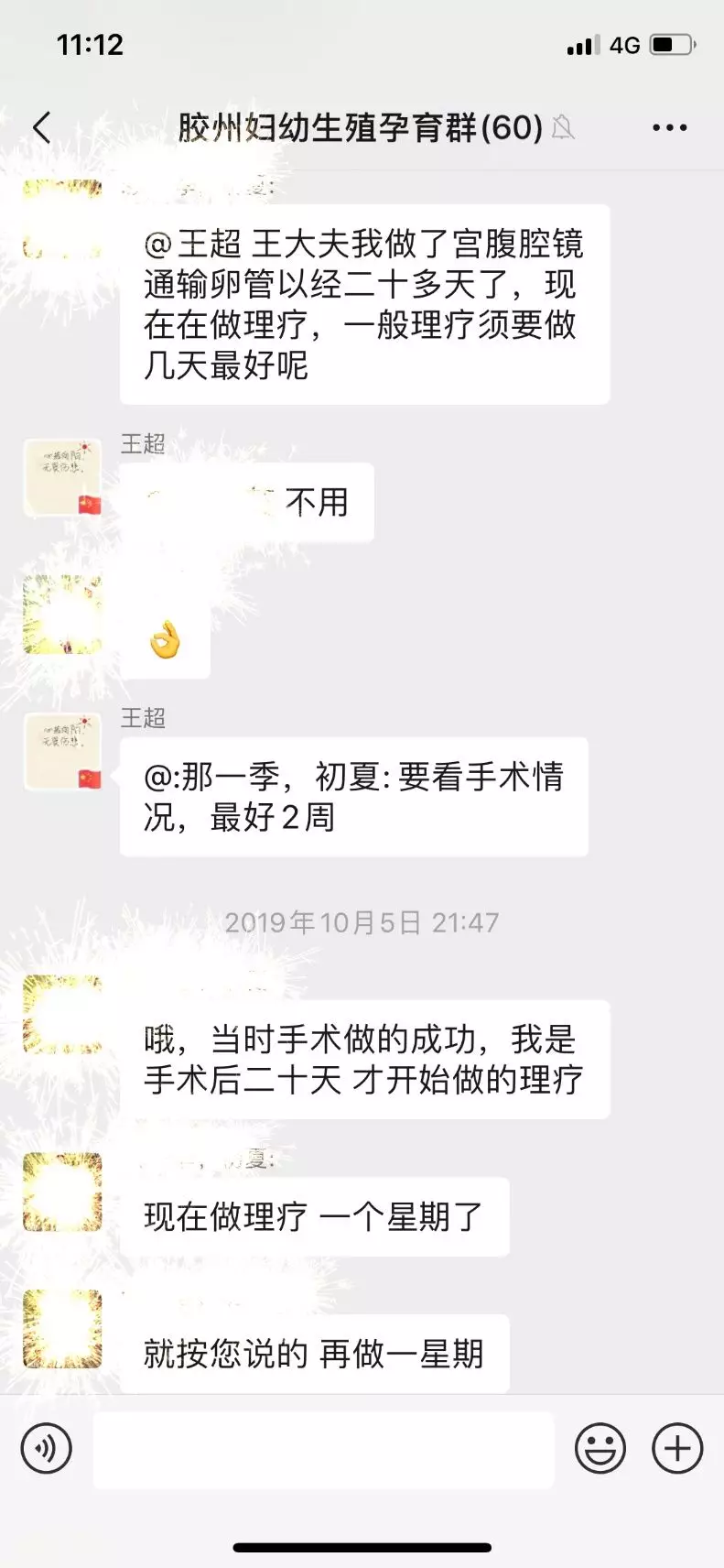Go back from the group chat
Viewport: 724px width, 1568px height.
click(x=42, y=127)
